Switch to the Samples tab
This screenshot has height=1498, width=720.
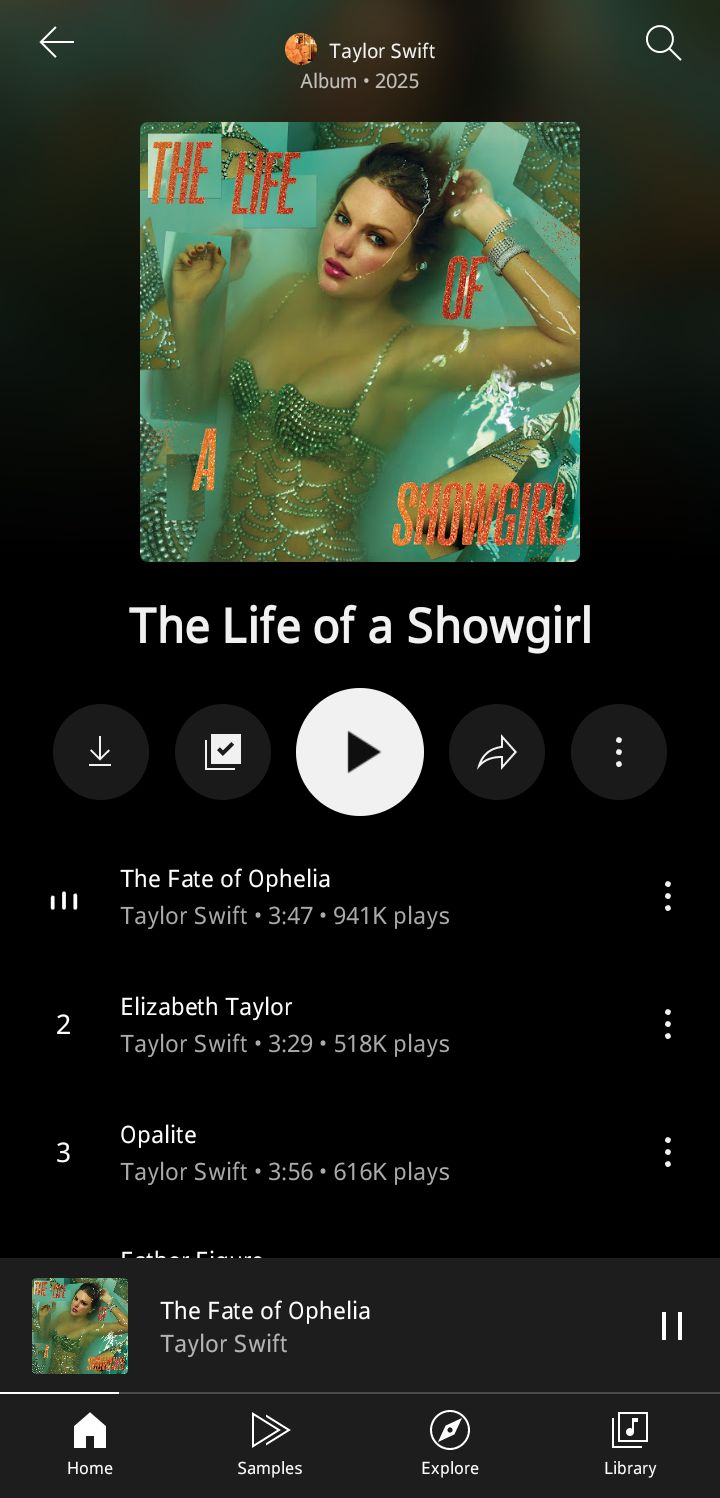(x=270, y=1445)
